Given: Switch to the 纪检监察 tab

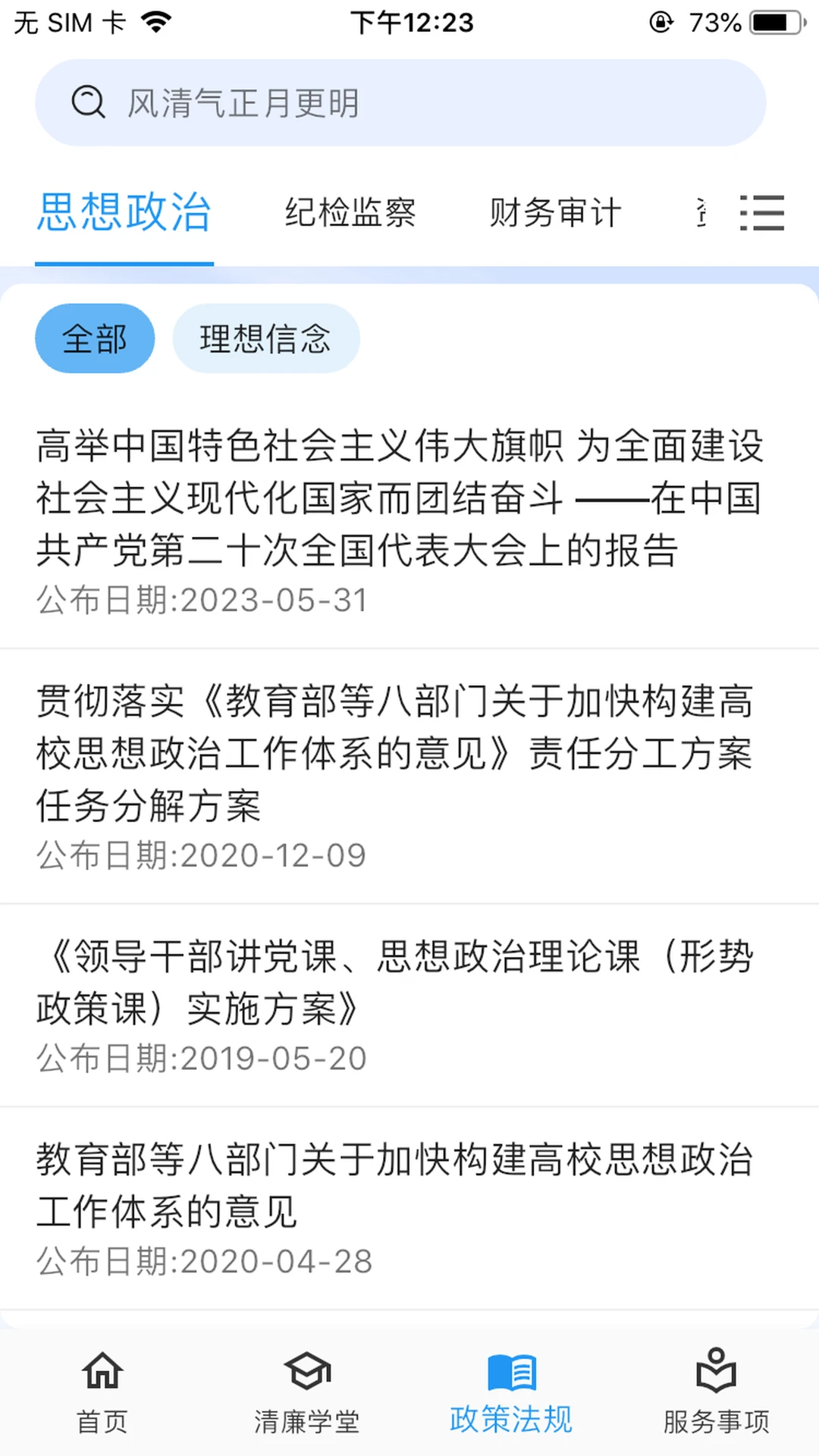Looking at the screenshot, I should [350, 212].
